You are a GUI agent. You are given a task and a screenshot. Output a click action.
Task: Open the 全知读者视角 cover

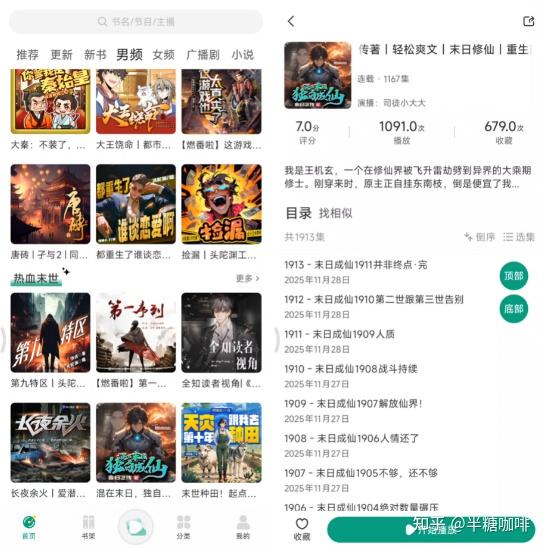click(221, 332)
